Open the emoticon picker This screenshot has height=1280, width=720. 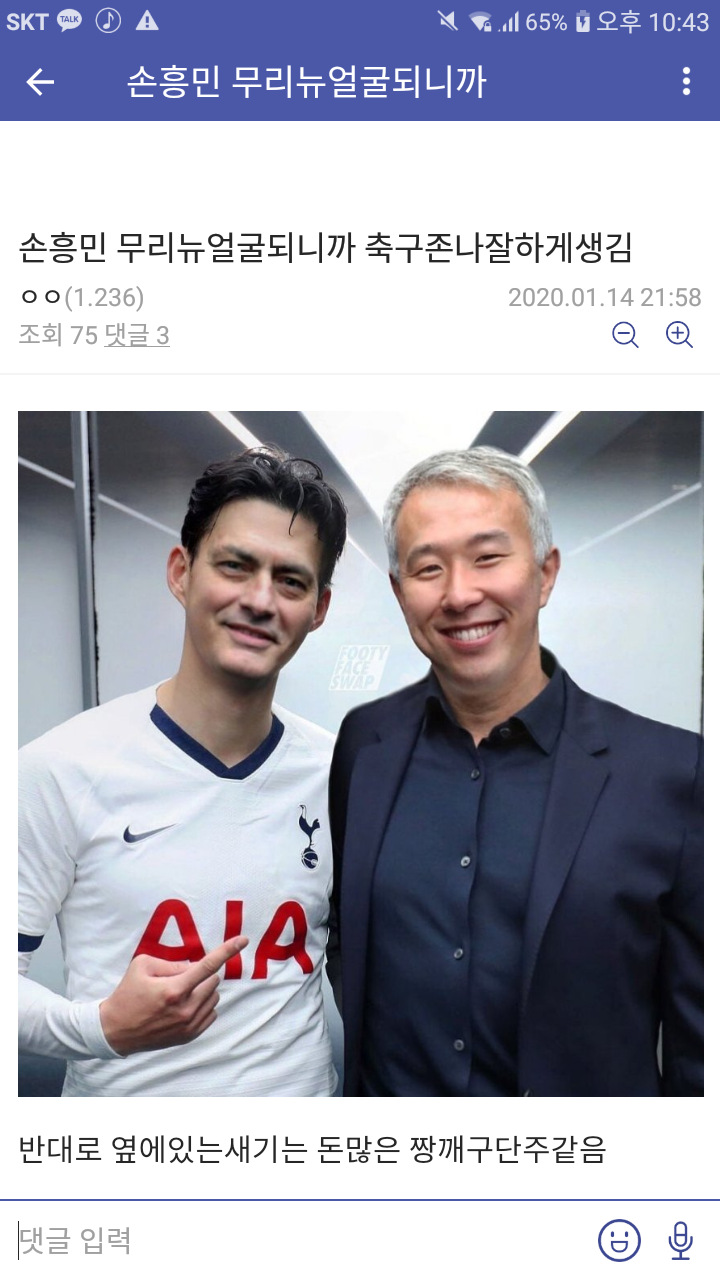pos(619,1241)
